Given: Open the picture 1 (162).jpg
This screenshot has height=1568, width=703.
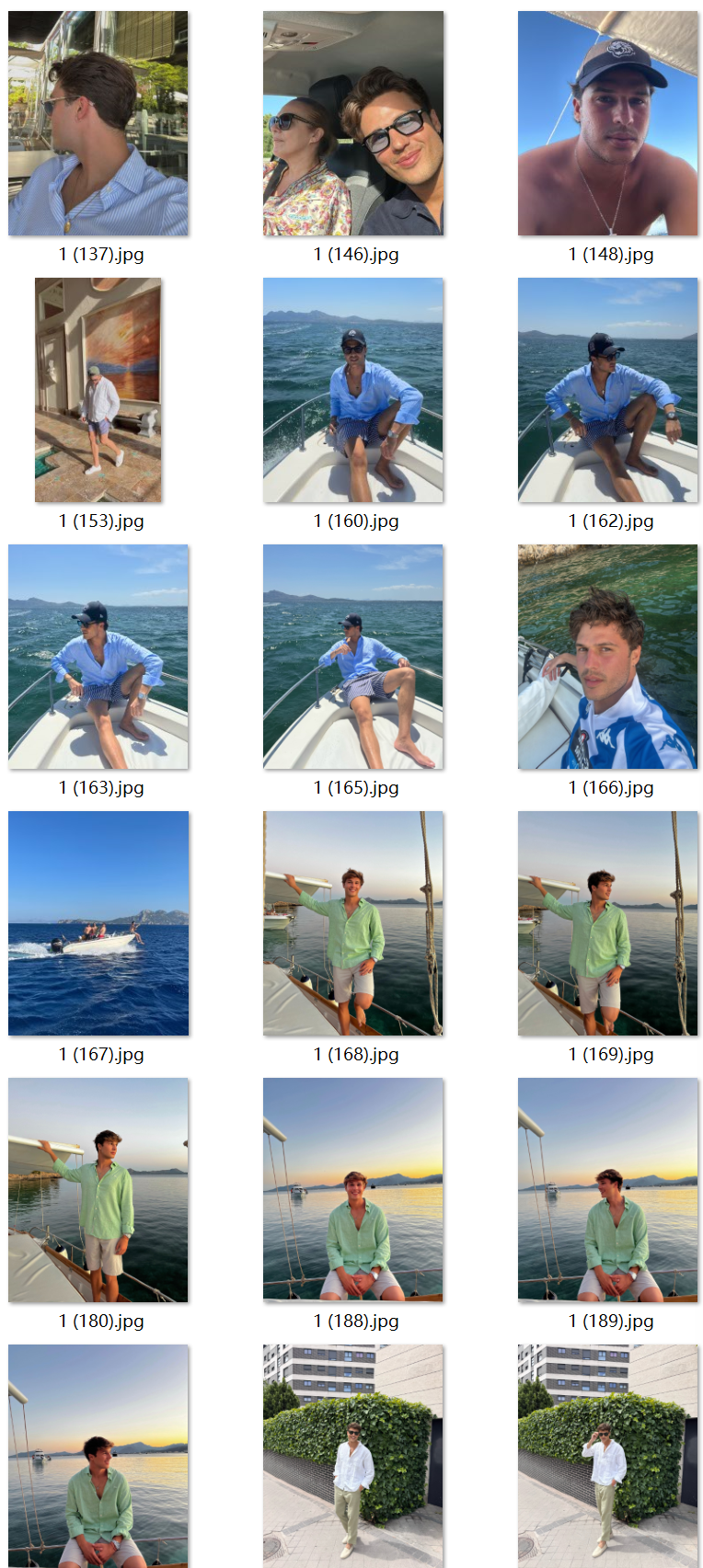Looking at the screenshot, I should 607,390.
